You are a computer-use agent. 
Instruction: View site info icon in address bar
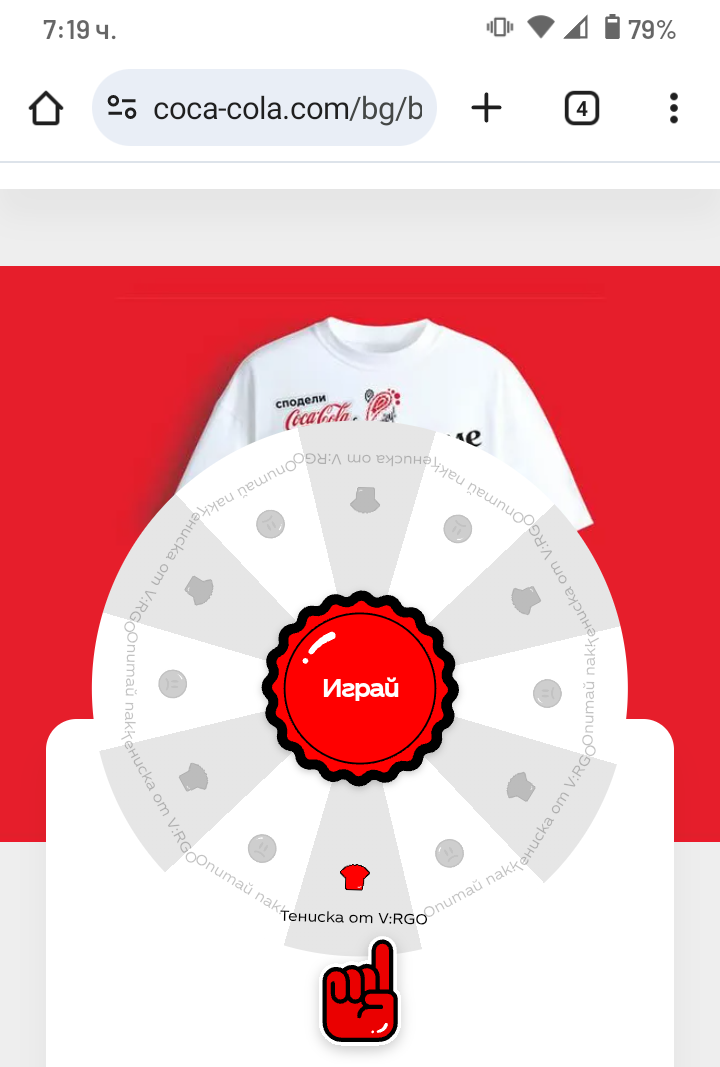(122, 108)
